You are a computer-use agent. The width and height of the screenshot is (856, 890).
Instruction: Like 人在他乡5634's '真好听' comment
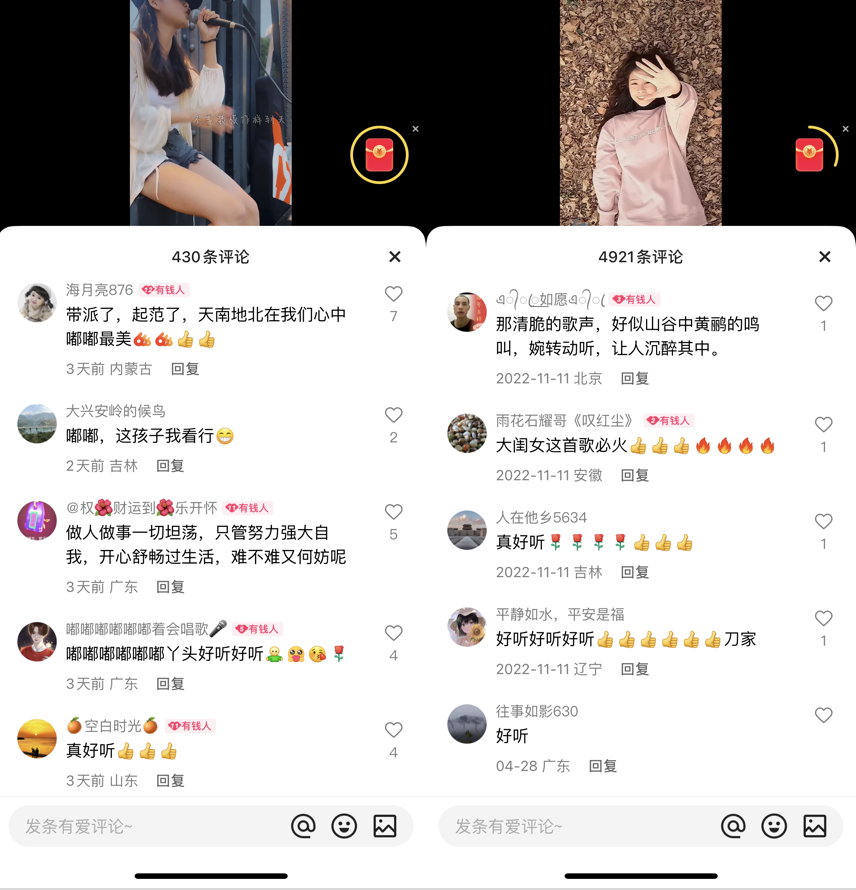823,521
